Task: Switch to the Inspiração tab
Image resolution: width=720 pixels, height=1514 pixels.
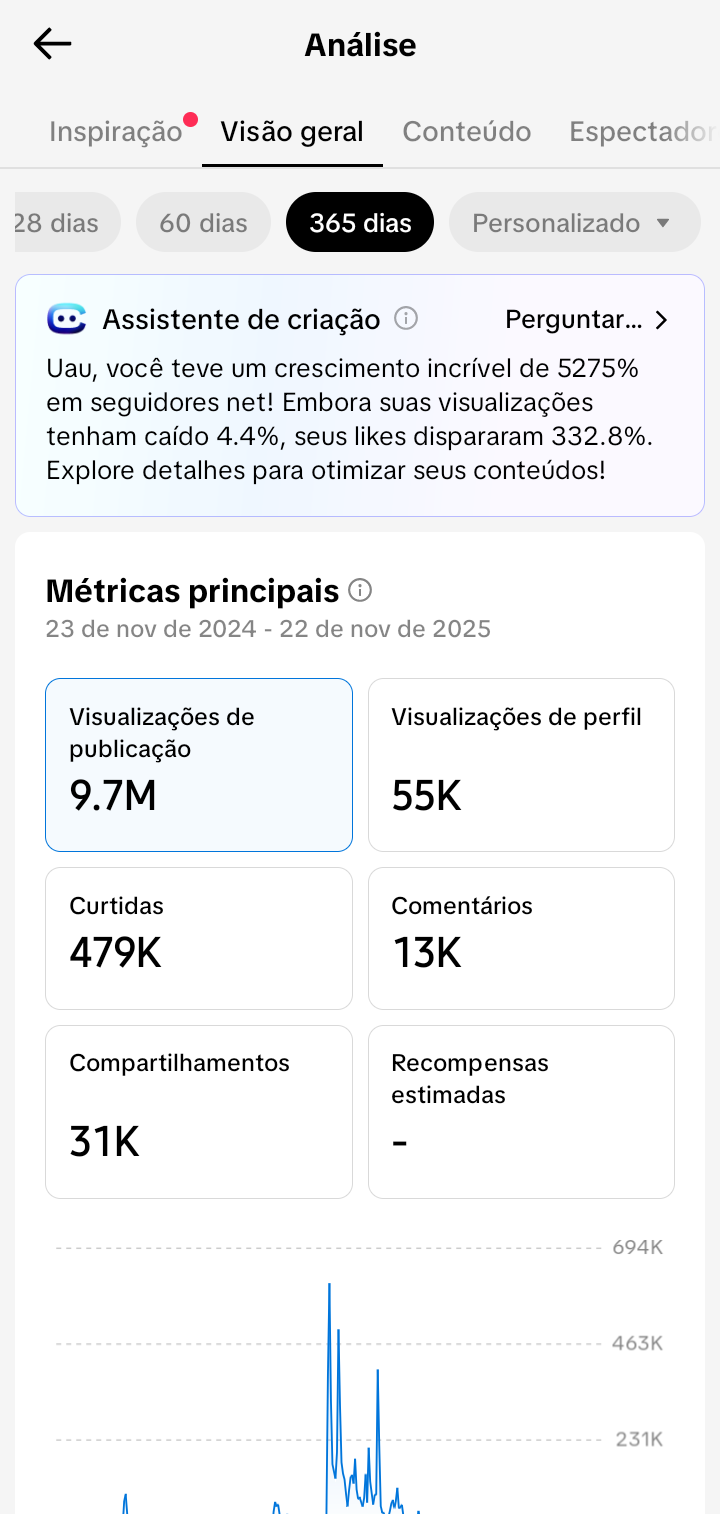Action: [116, 132]
